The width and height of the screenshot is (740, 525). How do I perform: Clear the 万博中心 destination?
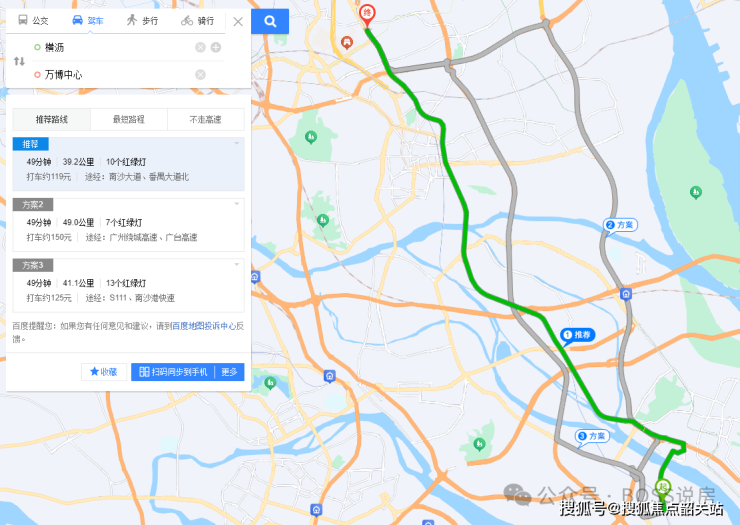200,75
